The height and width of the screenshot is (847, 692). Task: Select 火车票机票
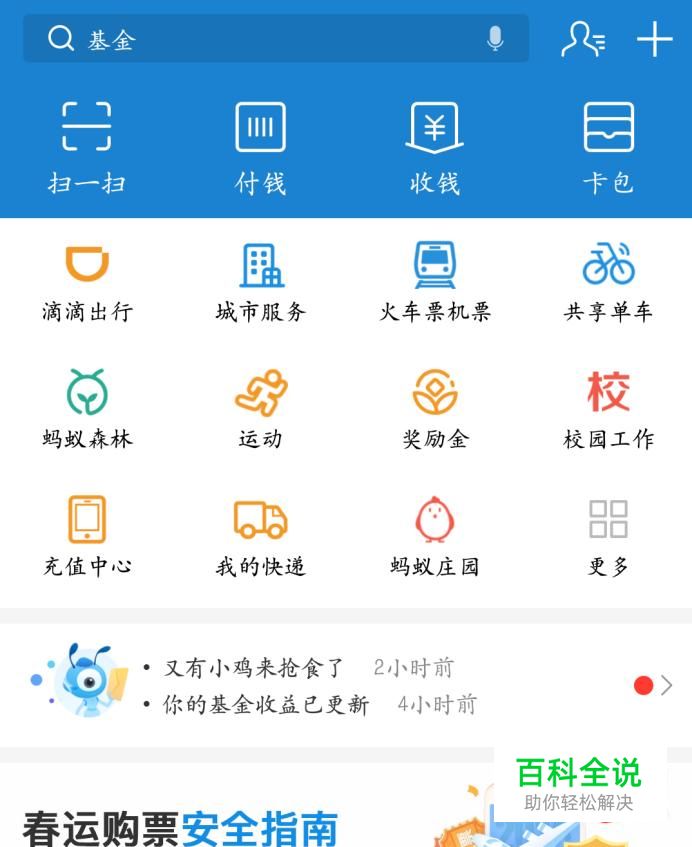[435, 281]
